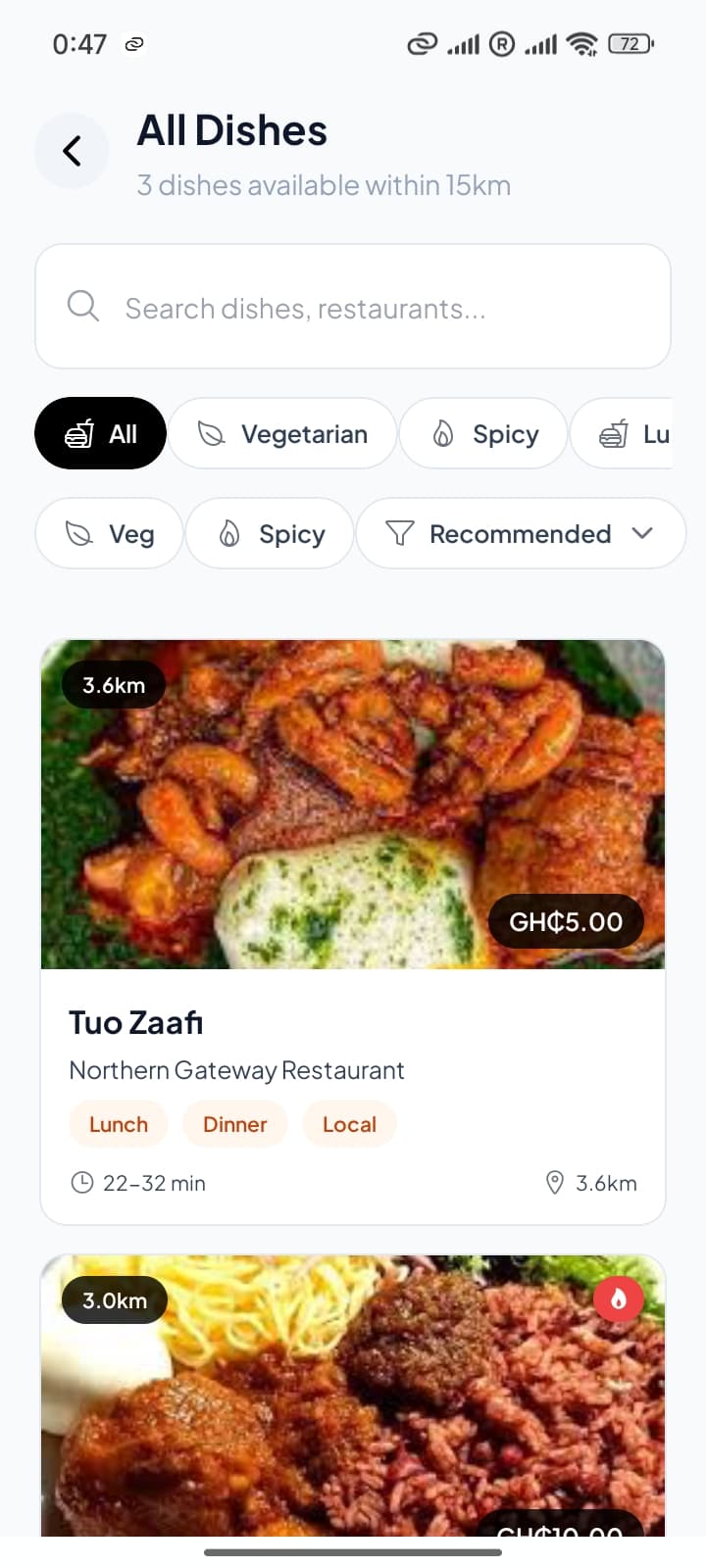Expand the Recommended sort dropdown
Image resolution: width=706 pixels, height=1568 pixels.
click(521, 533)
